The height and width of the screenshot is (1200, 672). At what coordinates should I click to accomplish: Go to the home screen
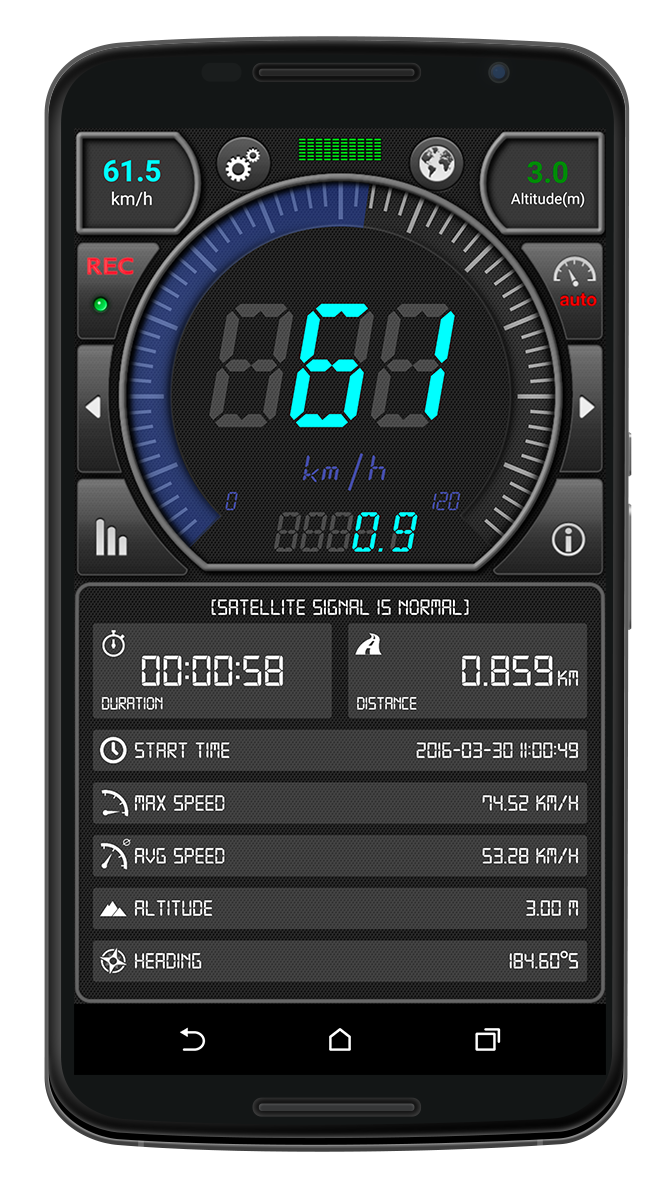click(340, 1041)
